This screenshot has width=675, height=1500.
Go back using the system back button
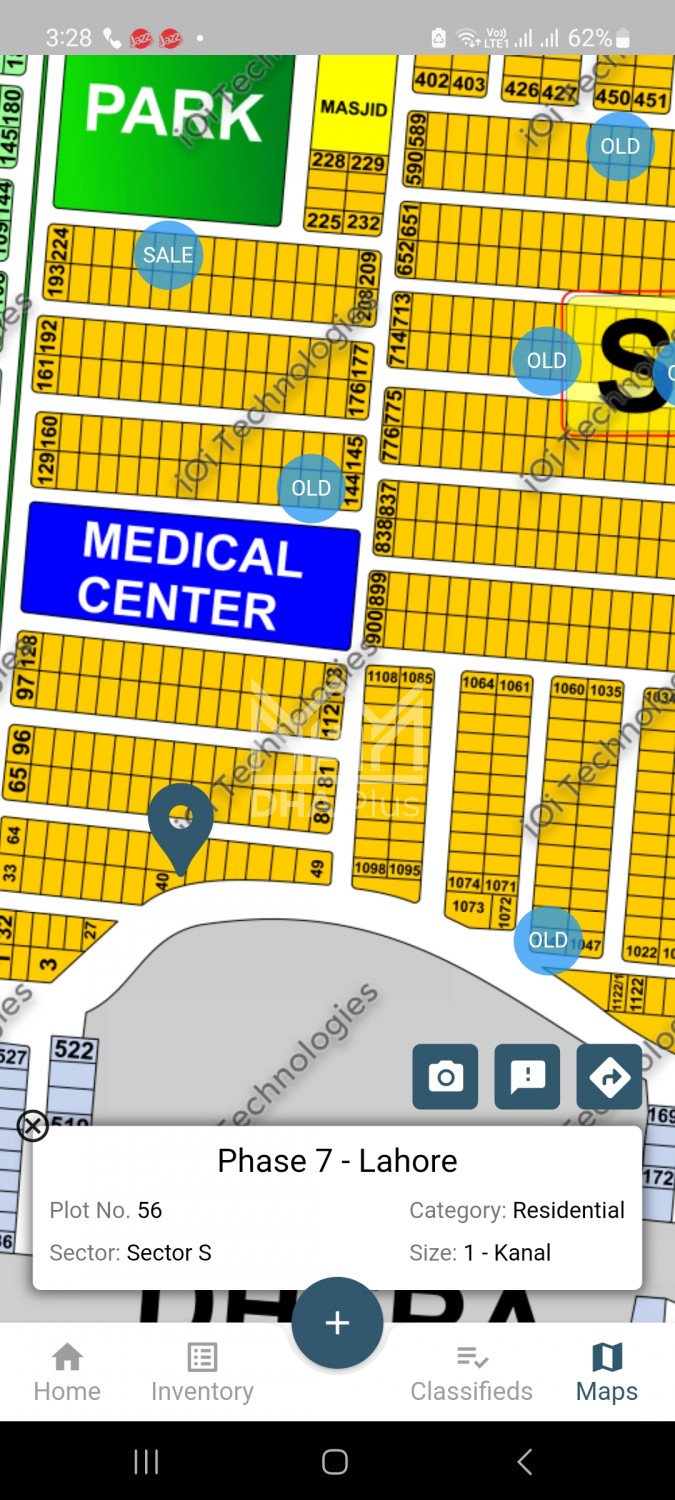pyautogui.click(x=524, y=1461)
